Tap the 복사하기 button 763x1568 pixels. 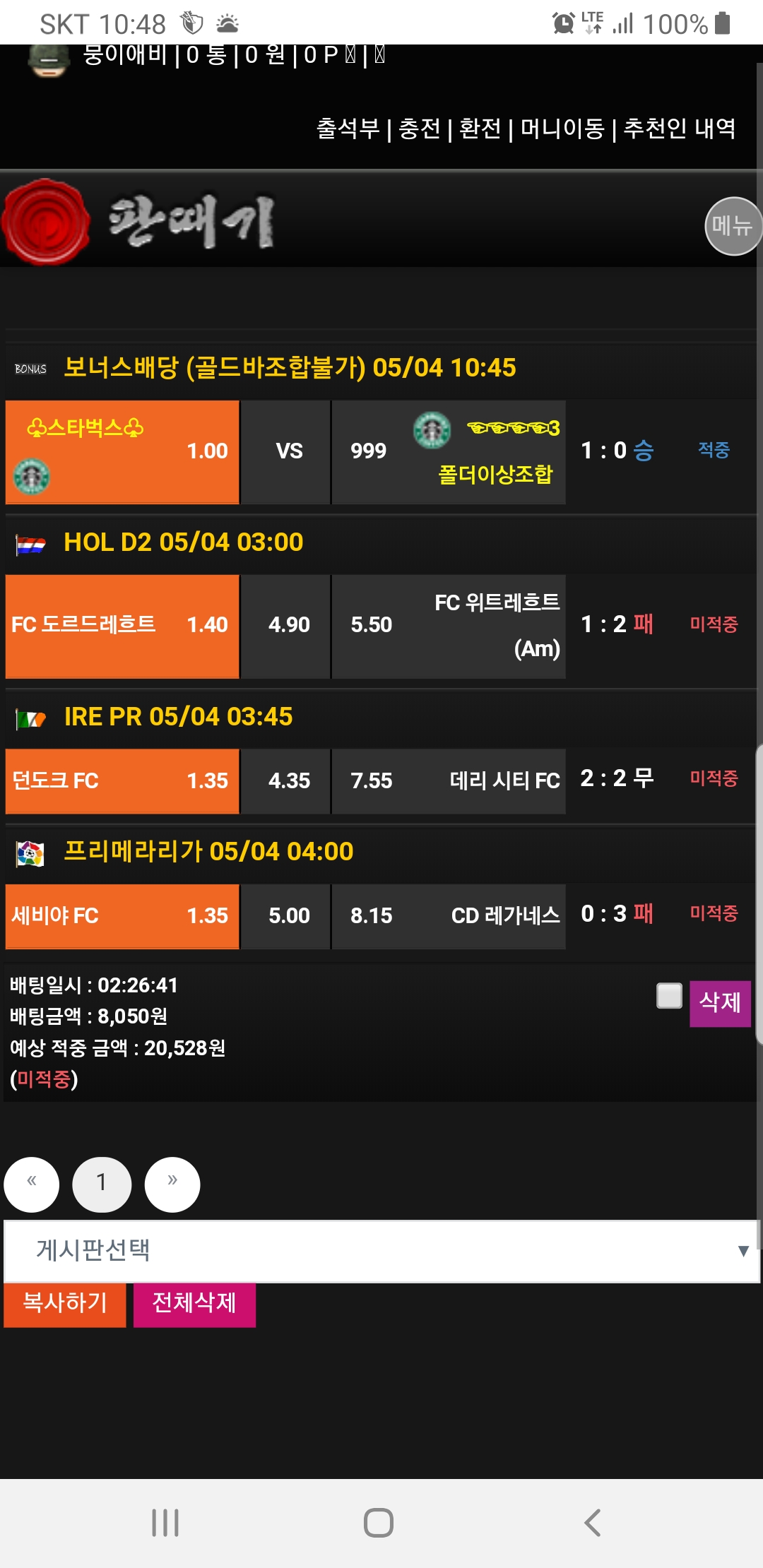[x=65, y=1303]
